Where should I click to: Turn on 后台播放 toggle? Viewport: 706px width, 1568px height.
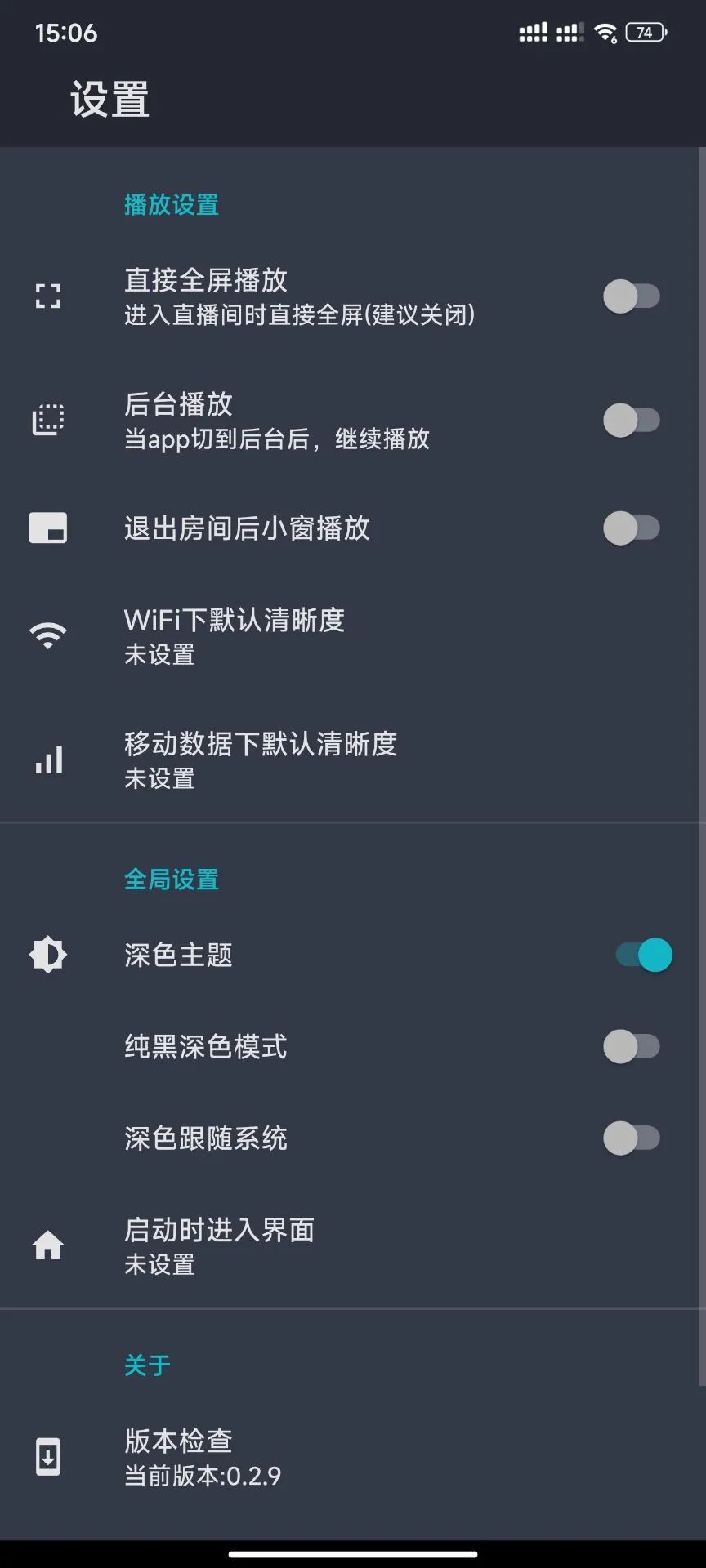coord(631,421)
